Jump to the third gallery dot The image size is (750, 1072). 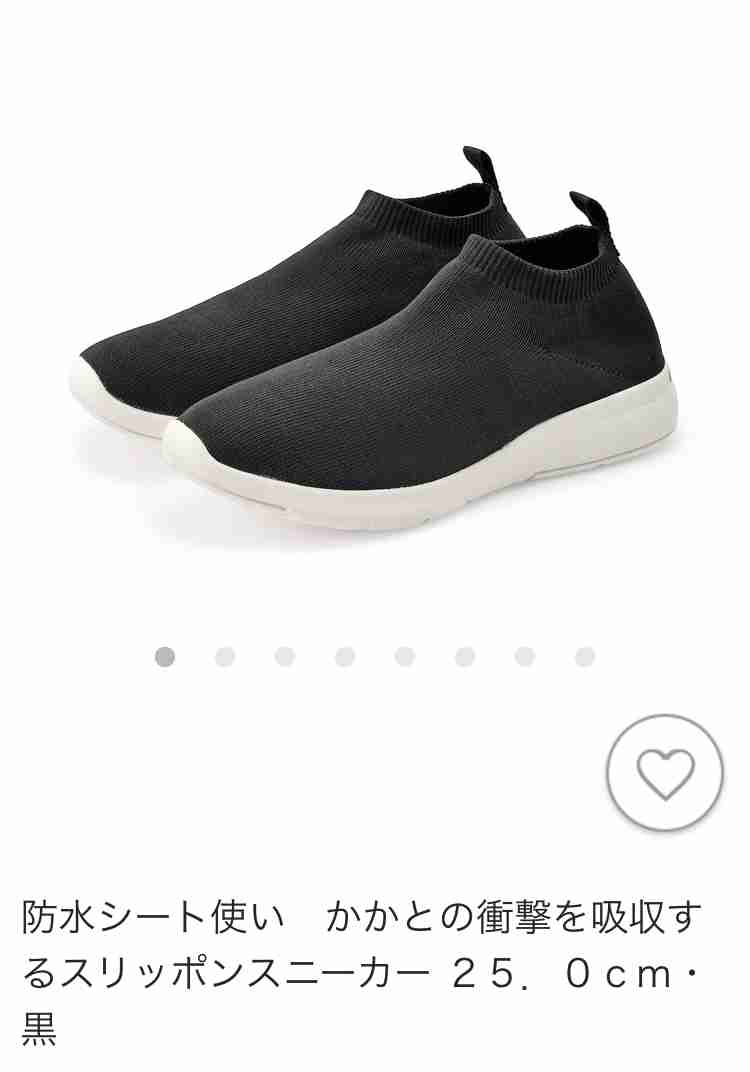[283, 657]
